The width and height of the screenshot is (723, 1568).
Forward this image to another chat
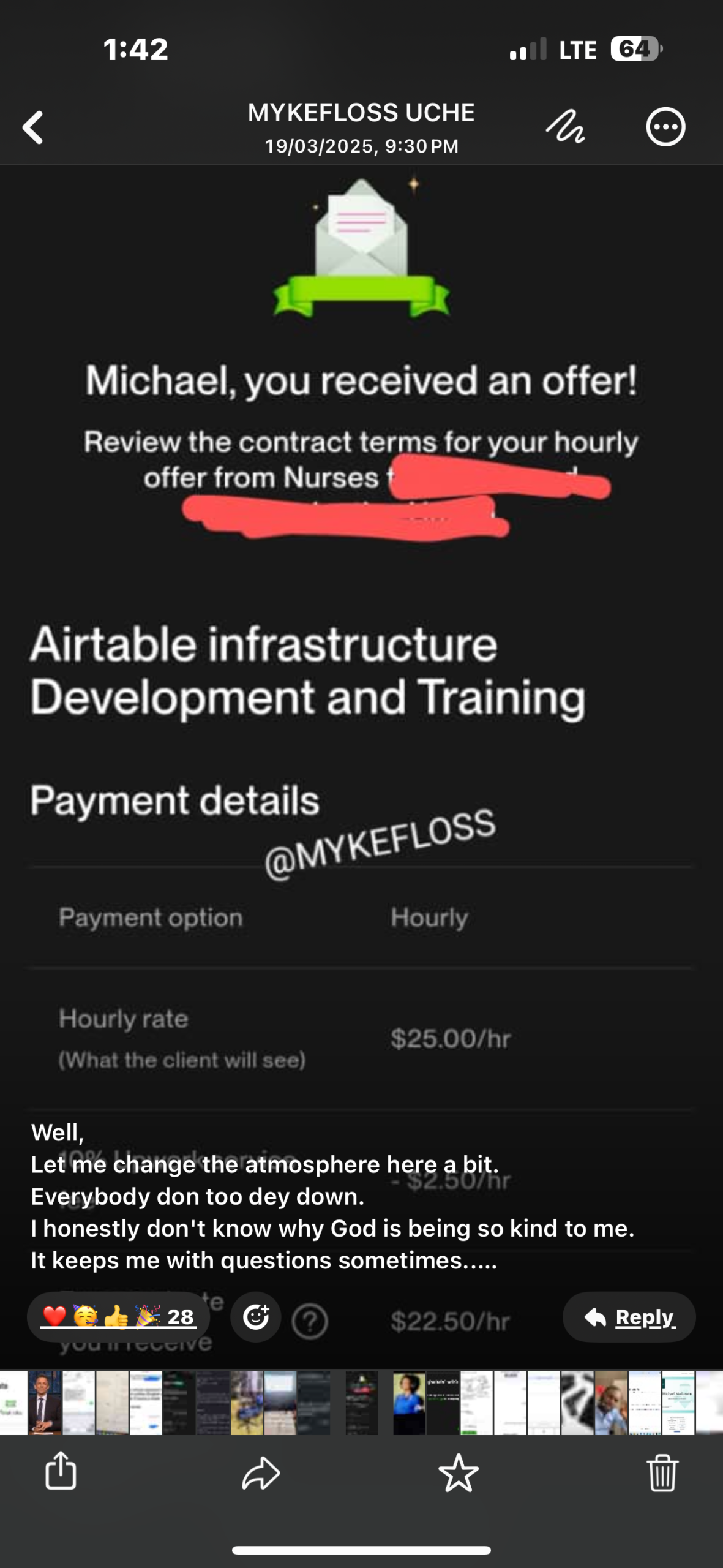pyautogui.click(x=261, y=1472)
